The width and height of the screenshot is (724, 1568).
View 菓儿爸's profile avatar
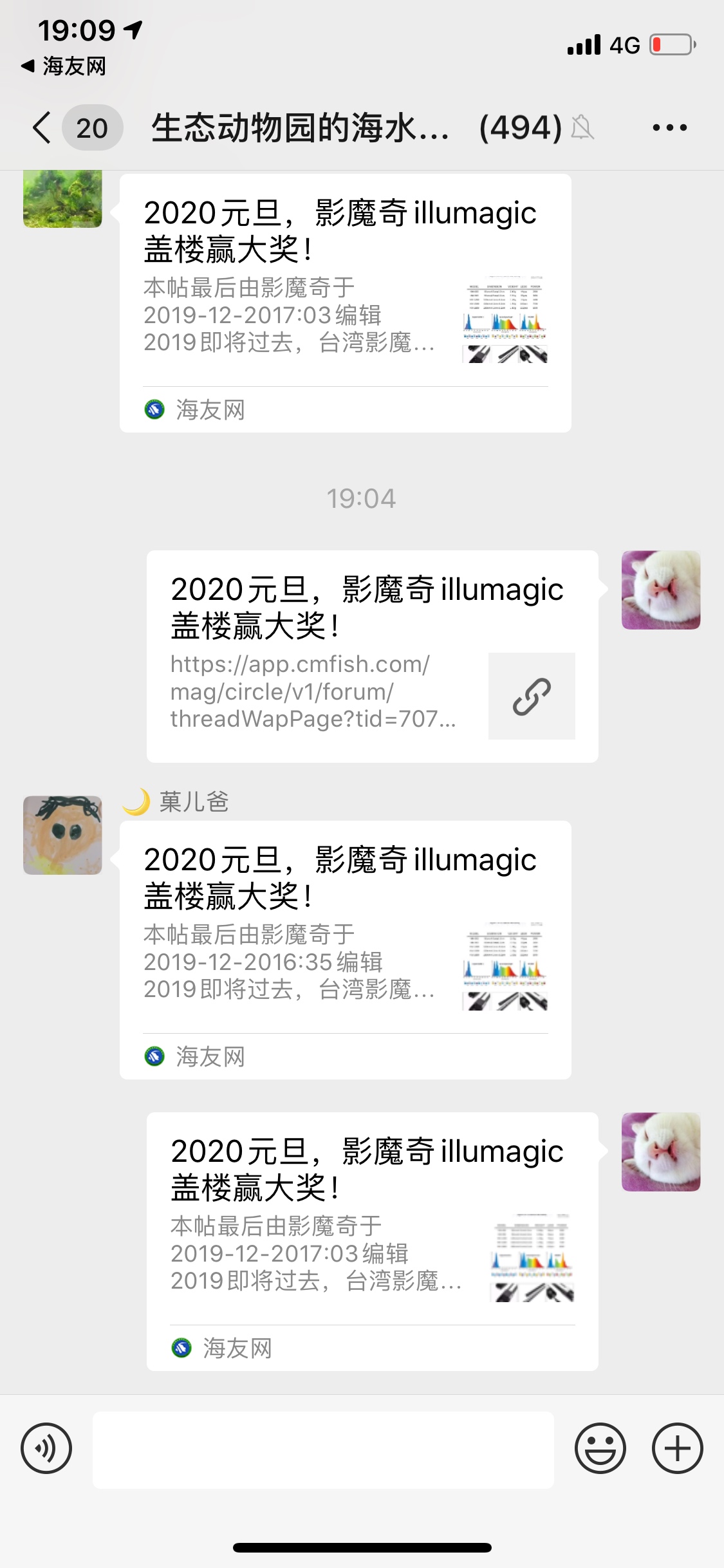tap(62, 835)
